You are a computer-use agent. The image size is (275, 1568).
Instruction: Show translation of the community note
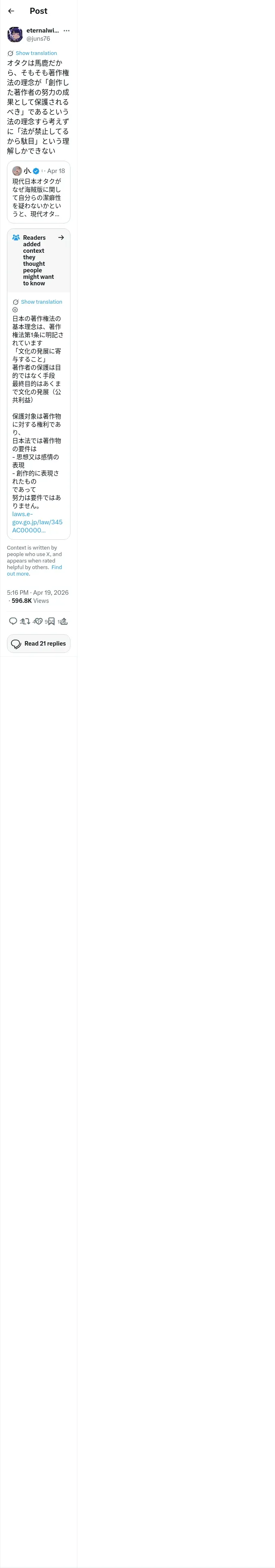click(x=42, y=302)
